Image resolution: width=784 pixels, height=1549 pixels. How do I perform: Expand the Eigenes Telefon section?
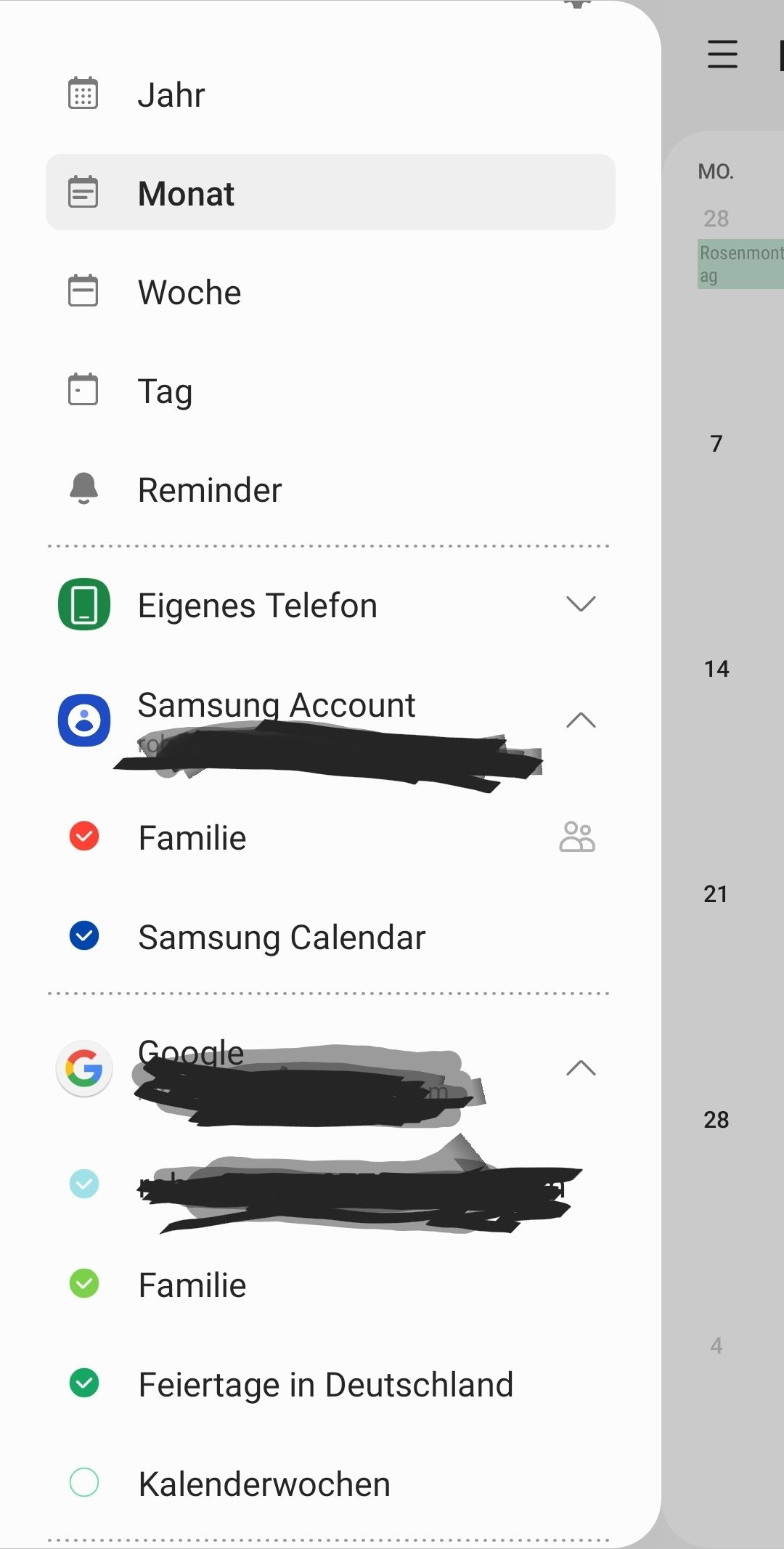click(580, 604)
